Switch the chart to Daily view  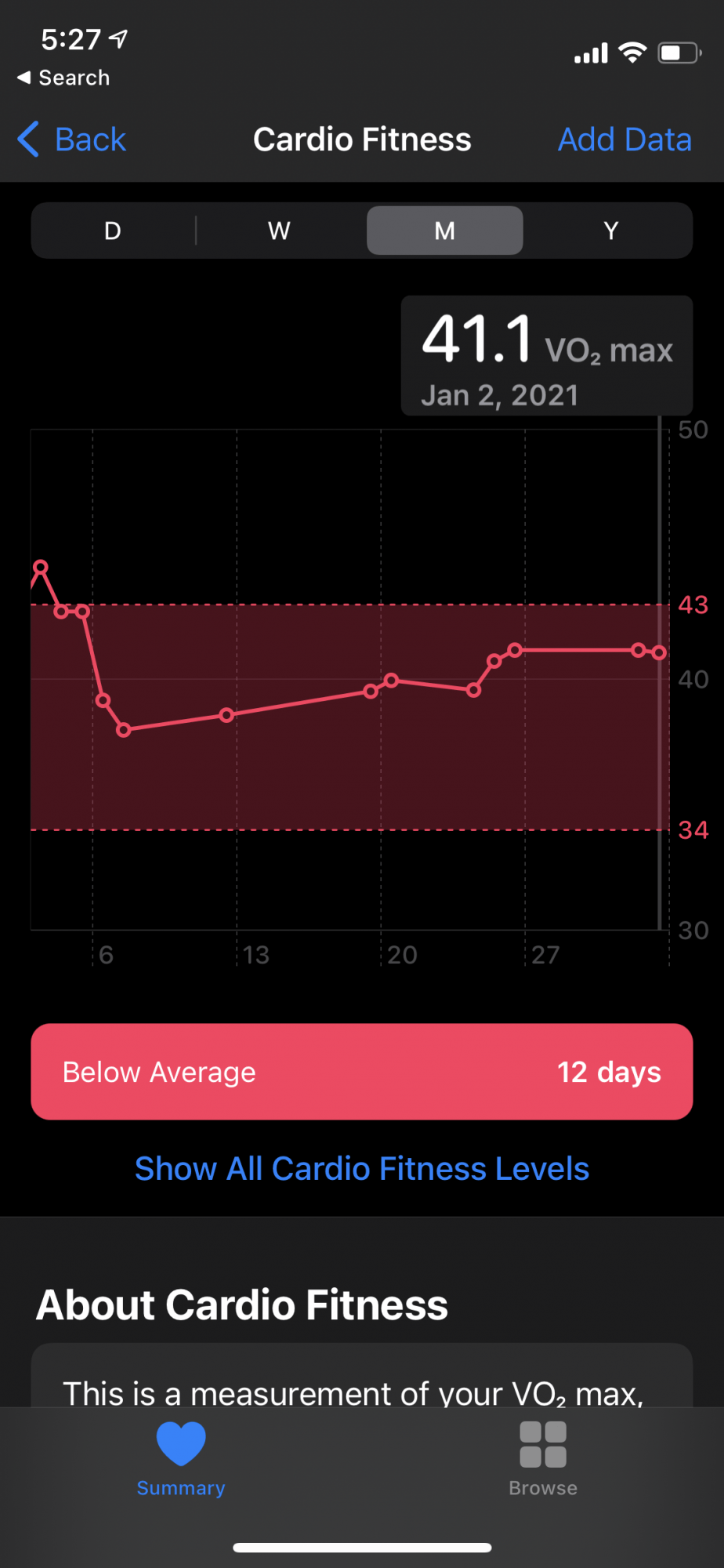click(x=112, y=230)
